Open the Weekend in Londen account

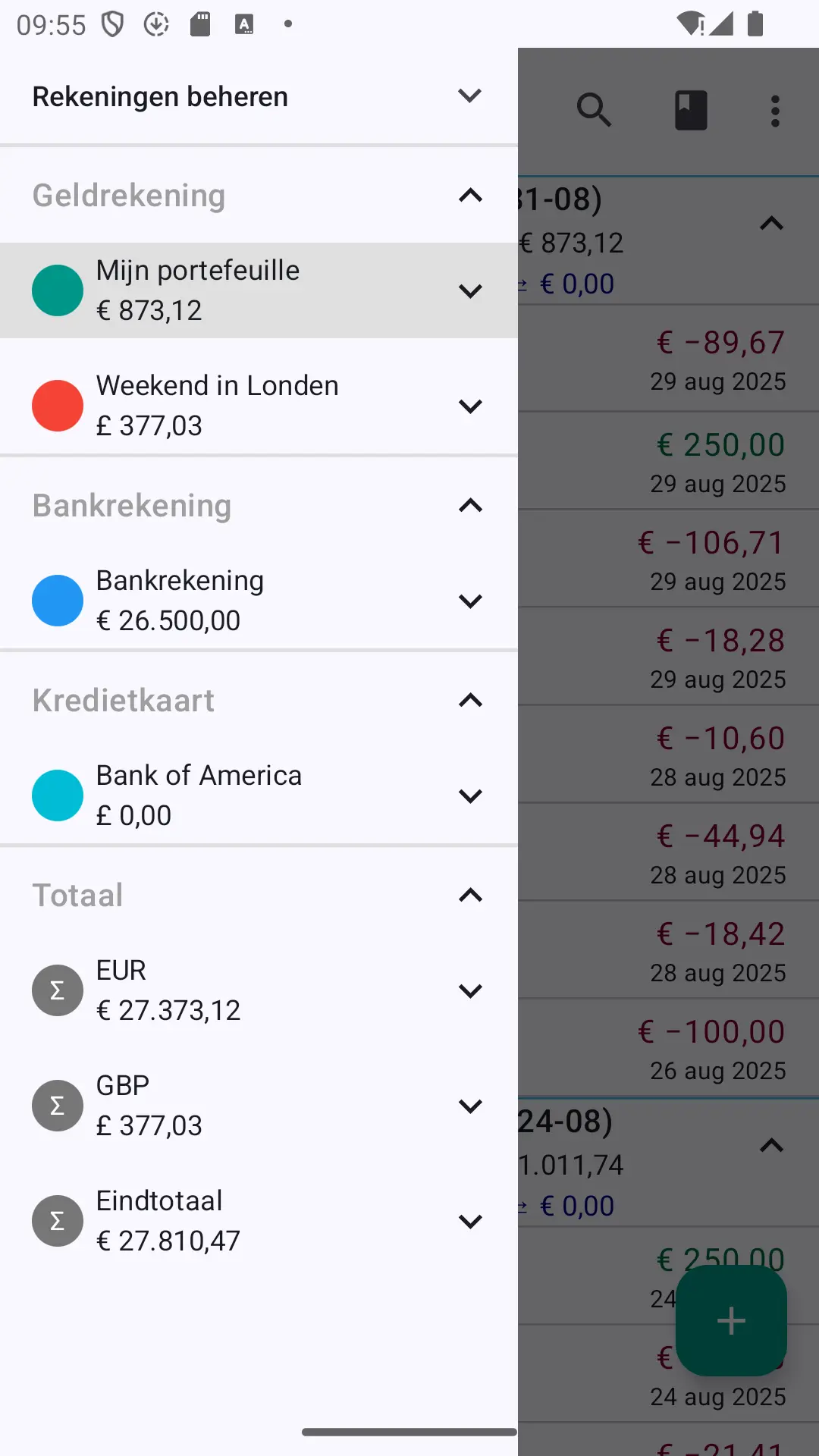259,406
